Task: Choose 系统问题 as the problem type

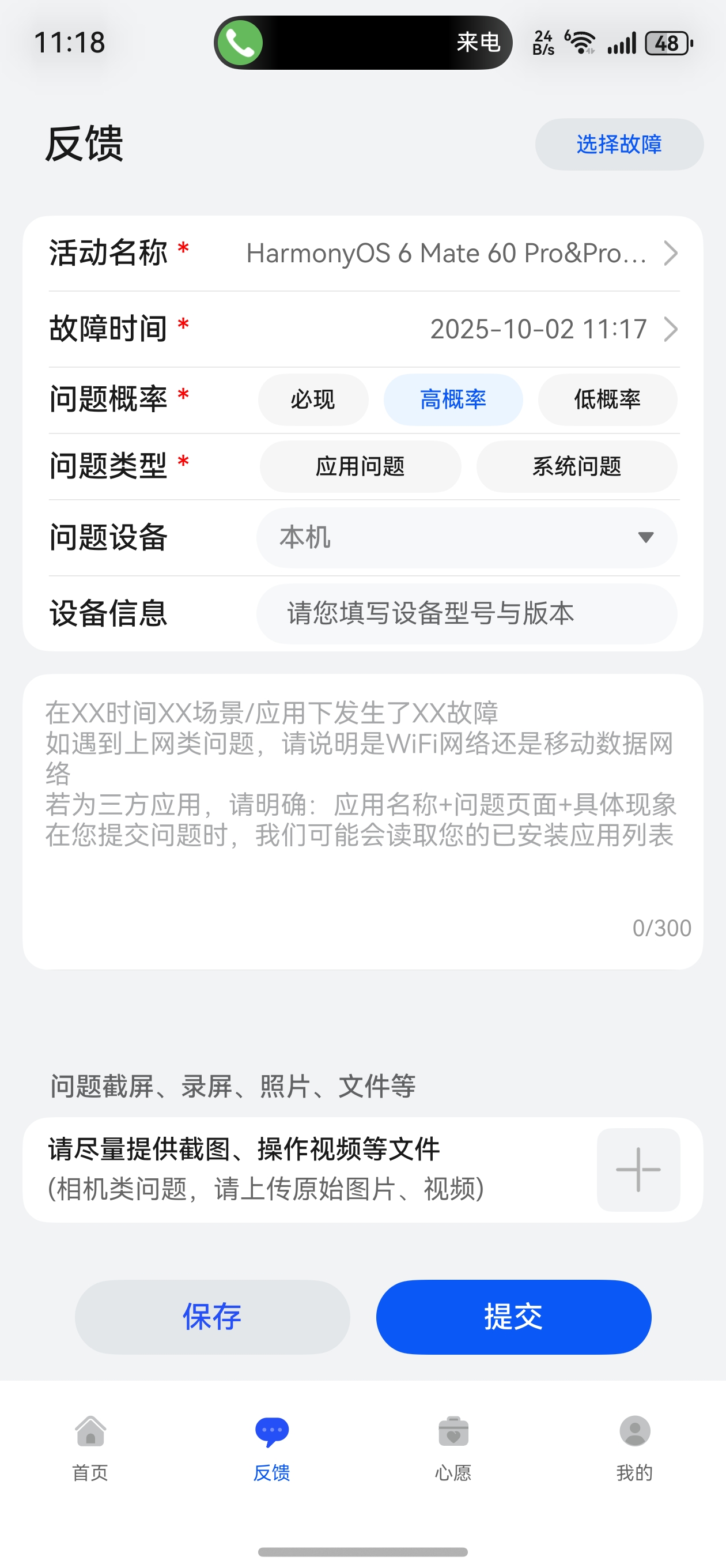Action: (x=576, y=467)
